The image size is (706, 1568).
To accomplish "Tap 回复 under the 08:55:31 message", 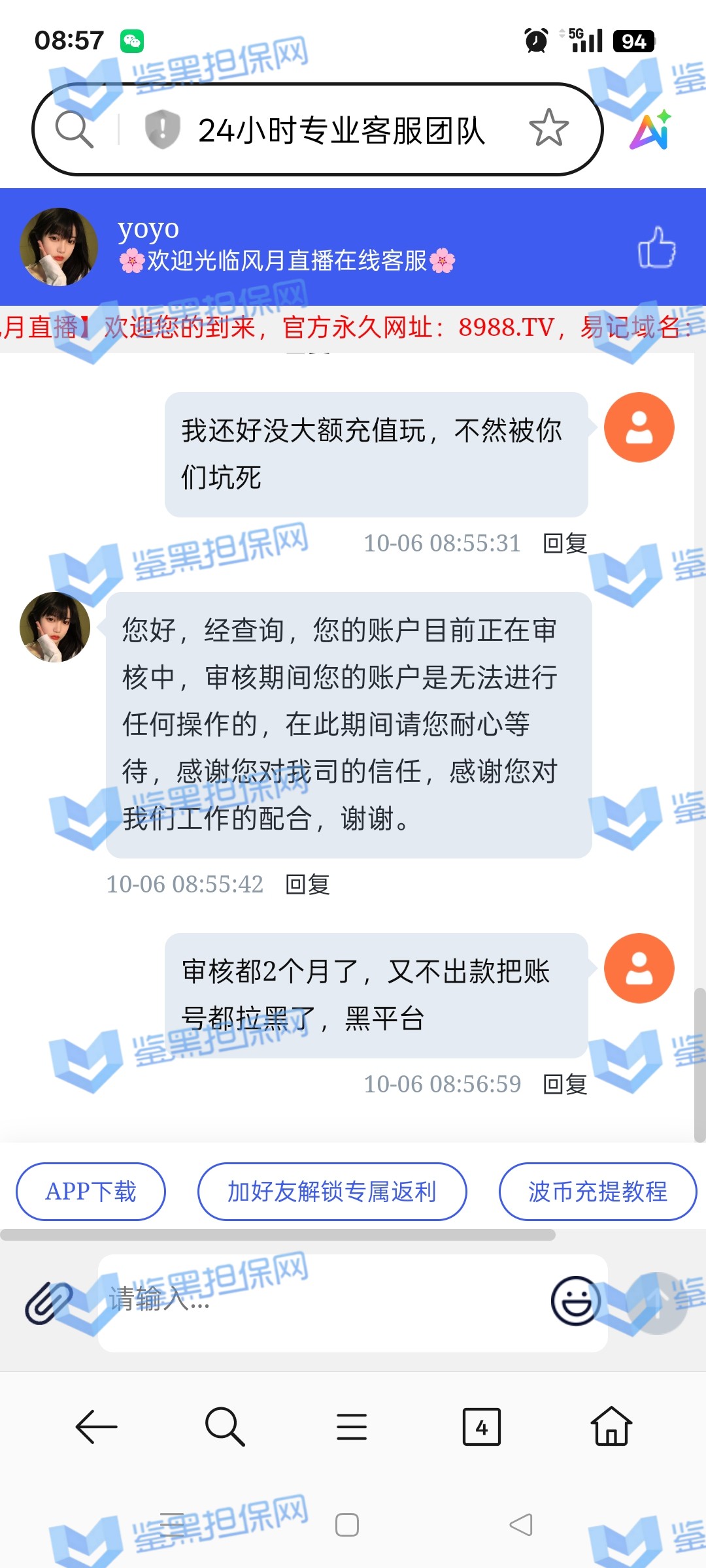I will click(565, 543).
